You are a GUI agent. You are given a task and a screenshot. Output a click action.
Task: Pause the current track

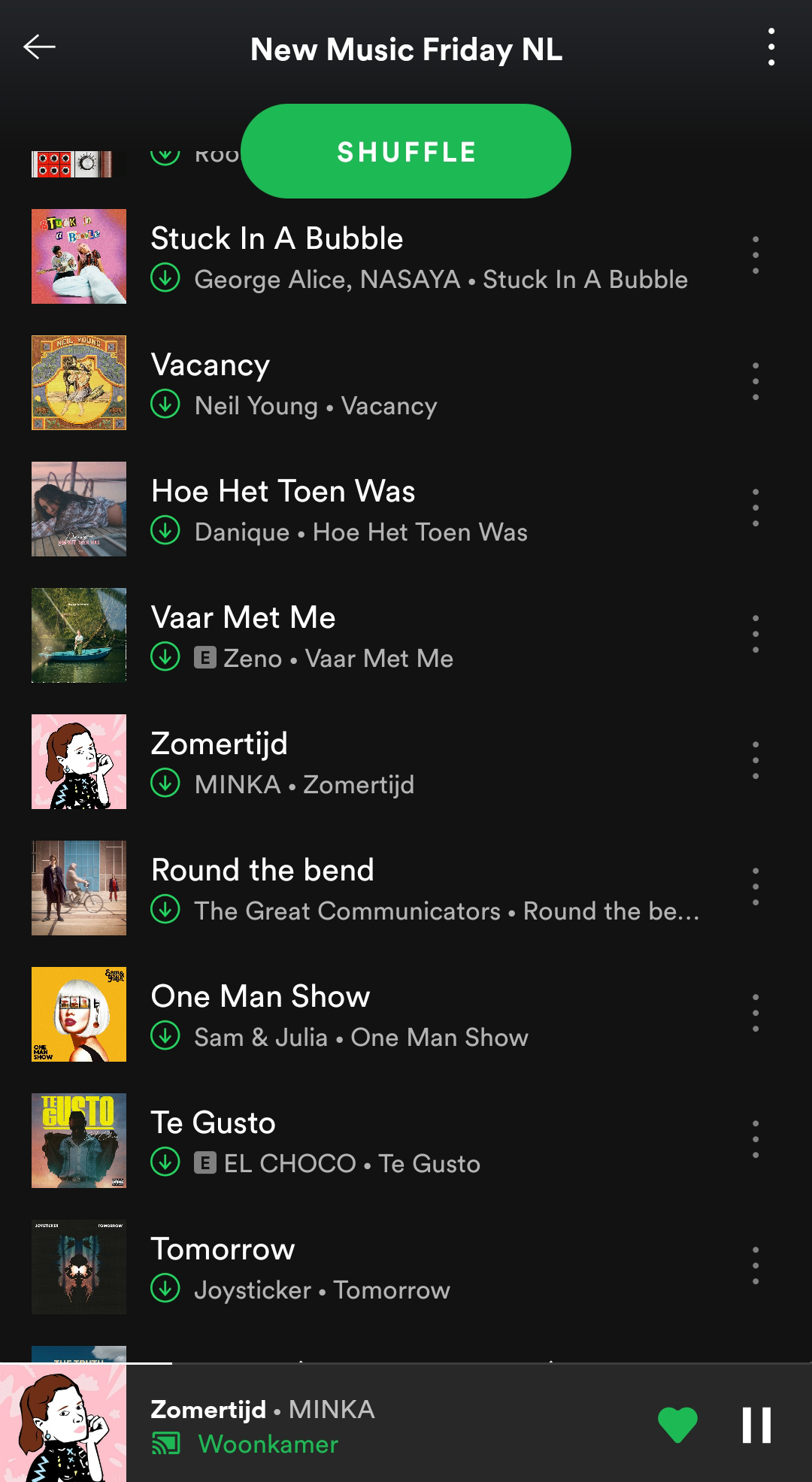(x=756, y=1425)
